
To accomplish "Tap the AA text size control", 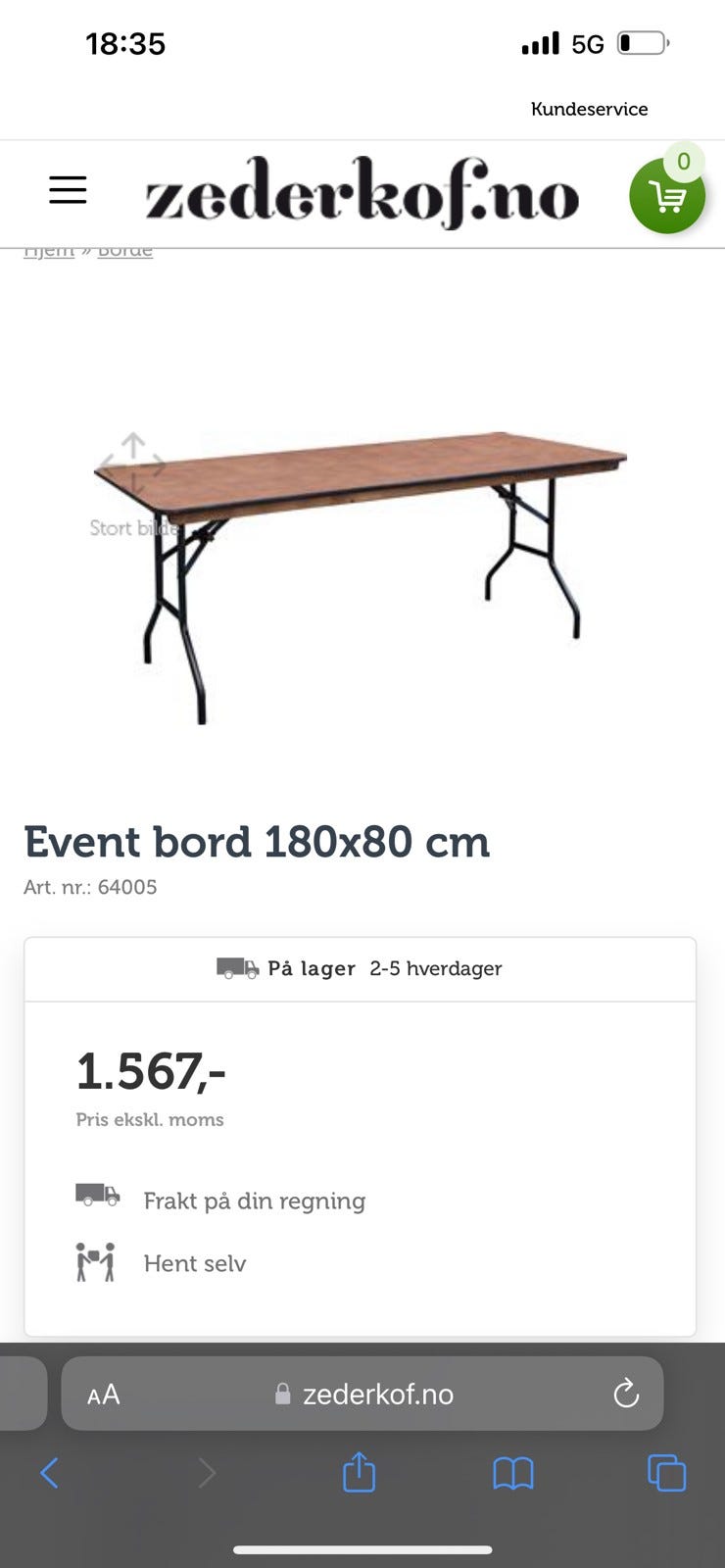I will 105,1394.
